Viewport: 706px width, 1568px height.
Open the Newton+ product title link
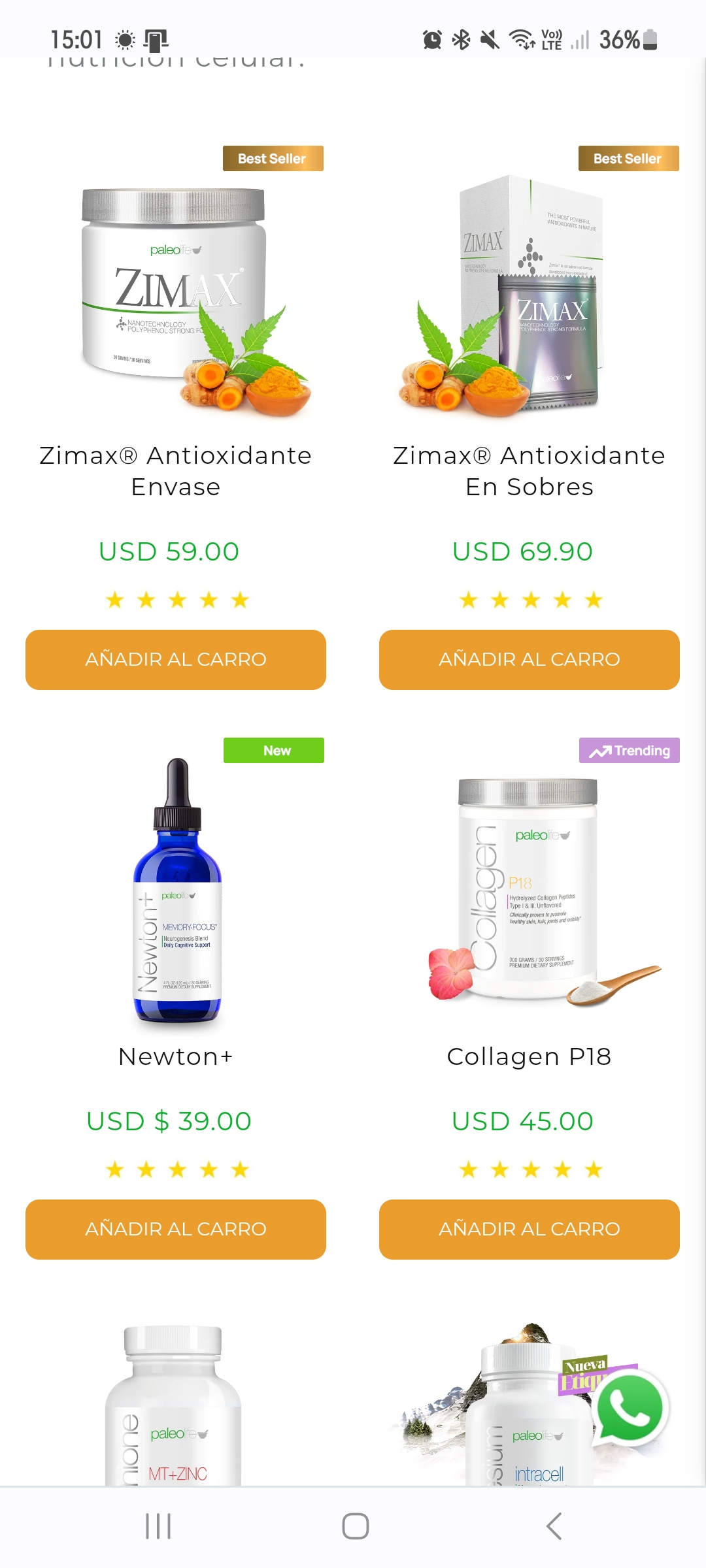(176, 1056)
